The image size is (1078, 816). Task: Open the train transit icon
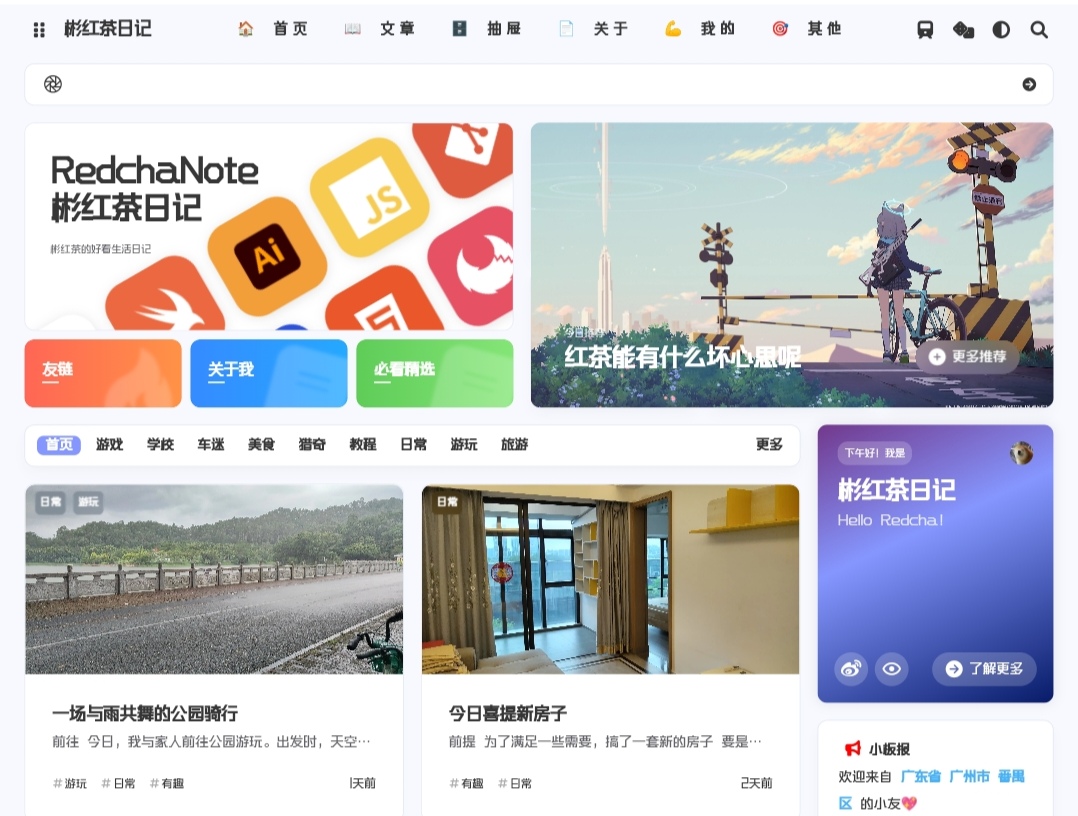[925, 30]
